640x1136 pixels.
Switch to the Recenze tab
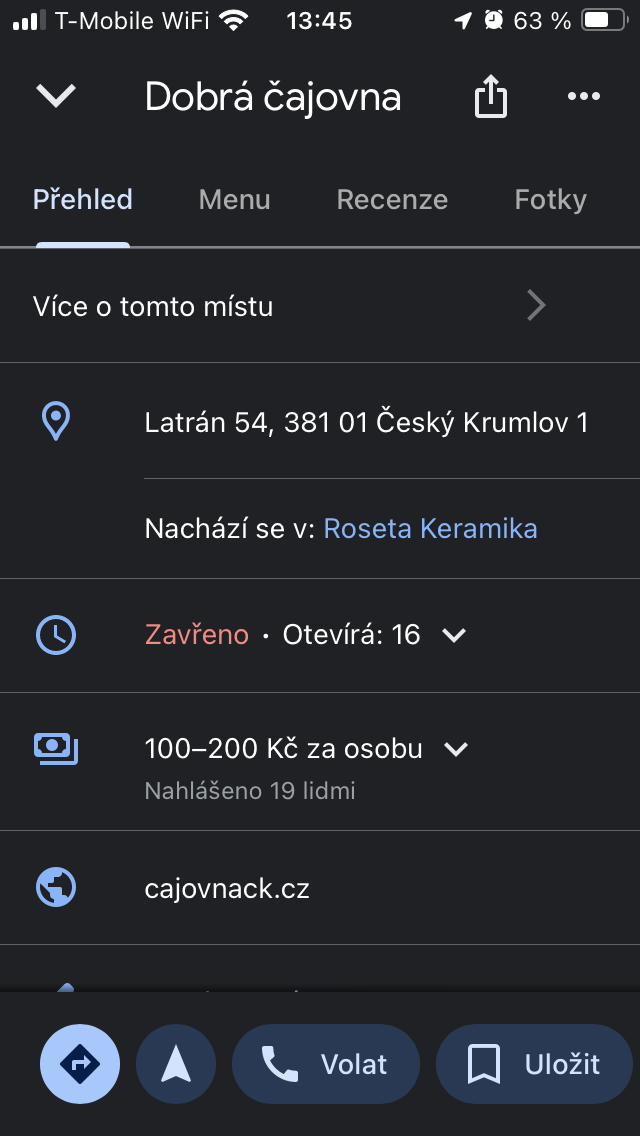[x=392, y=200]
